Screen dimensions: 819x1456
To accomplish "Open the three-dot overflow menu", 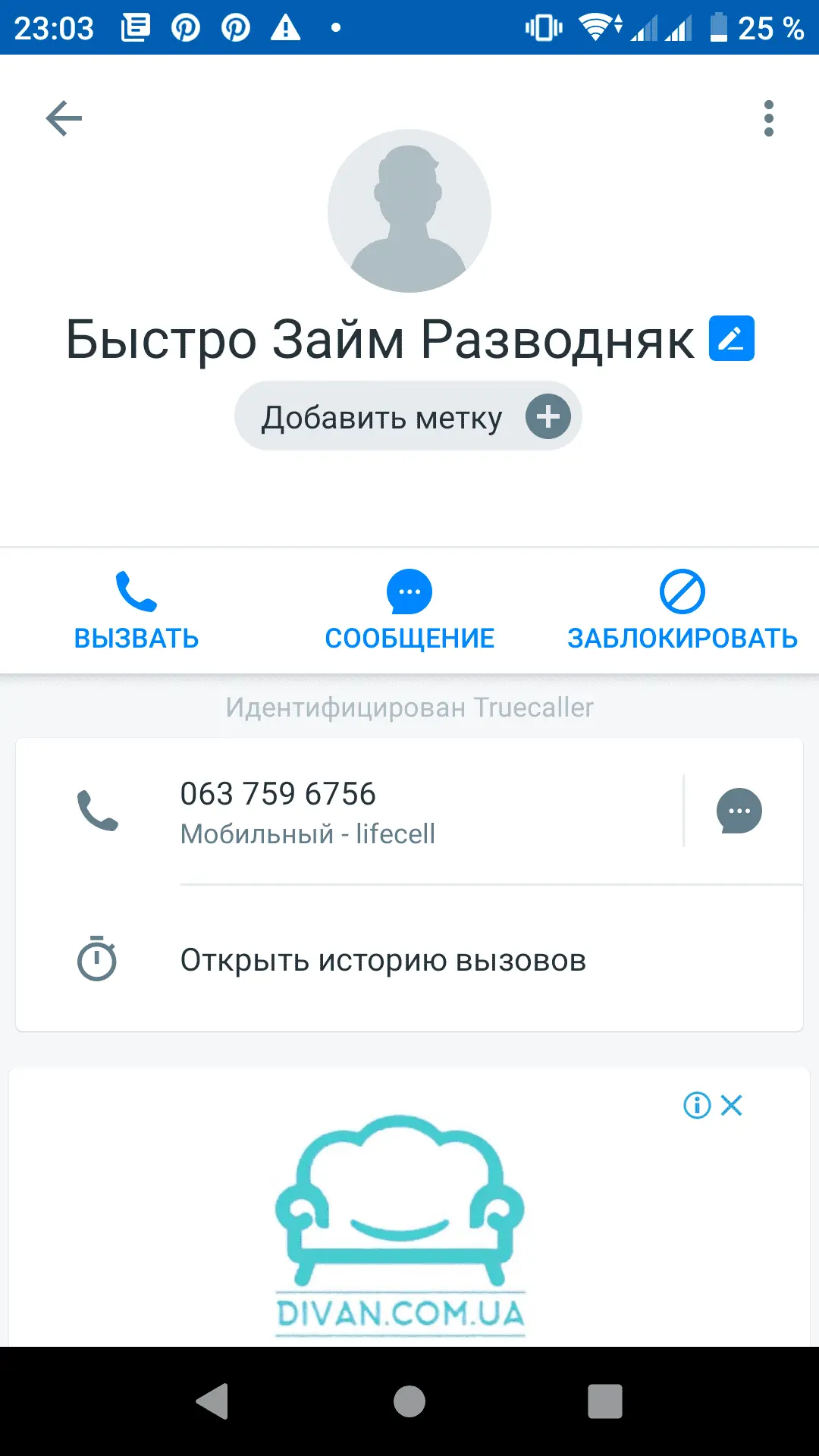I will pyautogui.click(x=768, y=118).
